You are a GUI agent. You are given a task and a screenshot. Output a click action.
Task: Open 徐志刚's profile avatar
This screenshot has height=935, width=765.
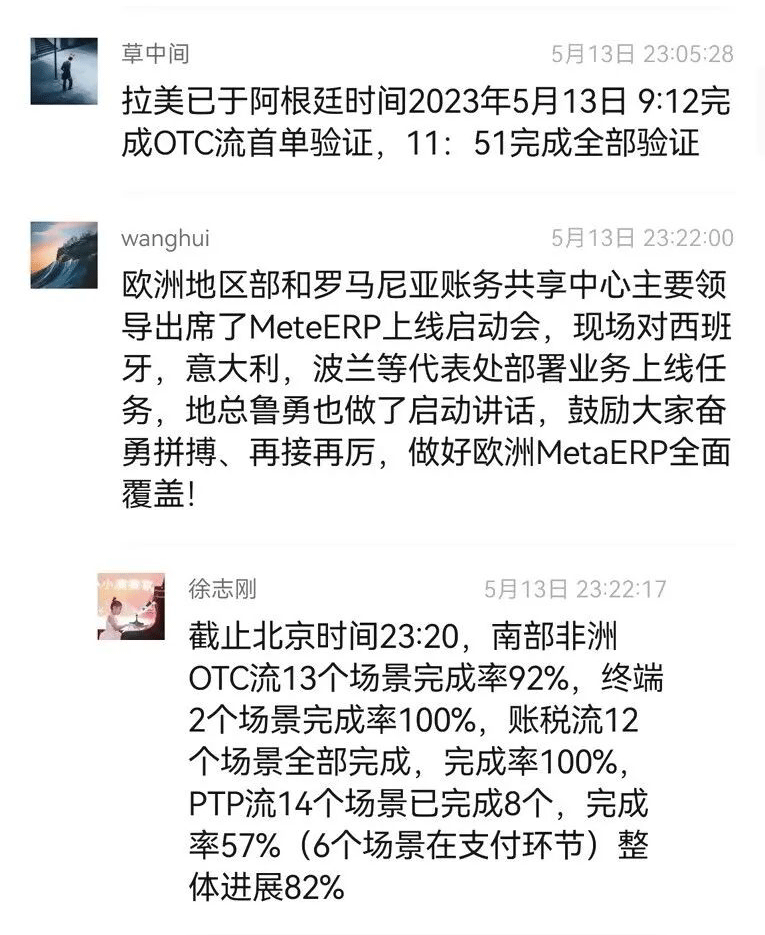click(x=131, y=606)
